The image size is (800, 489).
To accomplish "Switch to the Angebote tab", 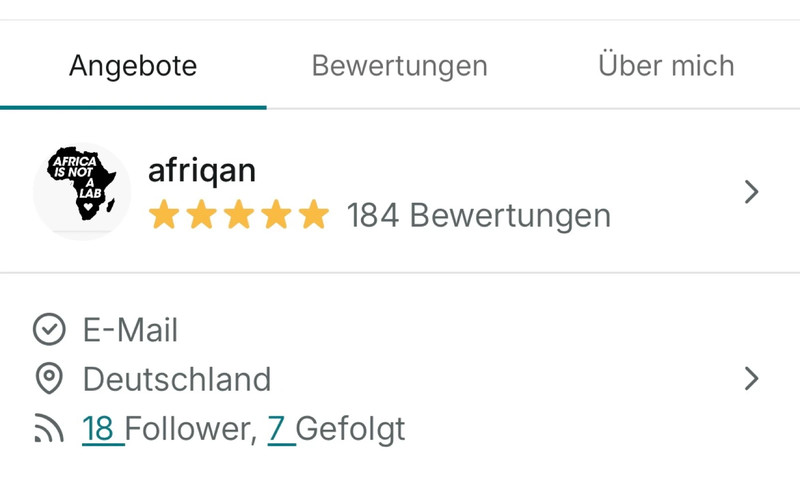I will click(x=133, y=67).
